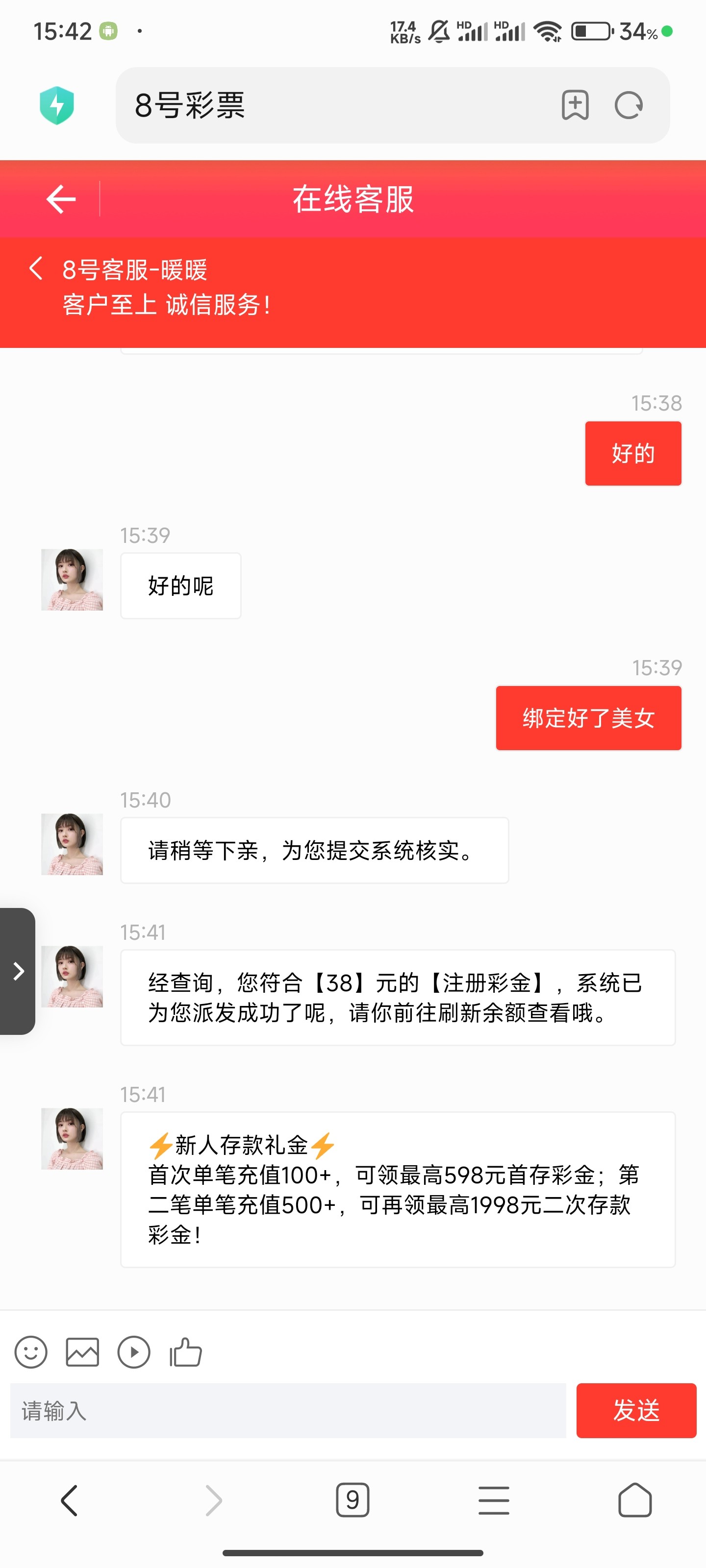Reload the current page
The image size is (706, 1568).
click(629, 105)
